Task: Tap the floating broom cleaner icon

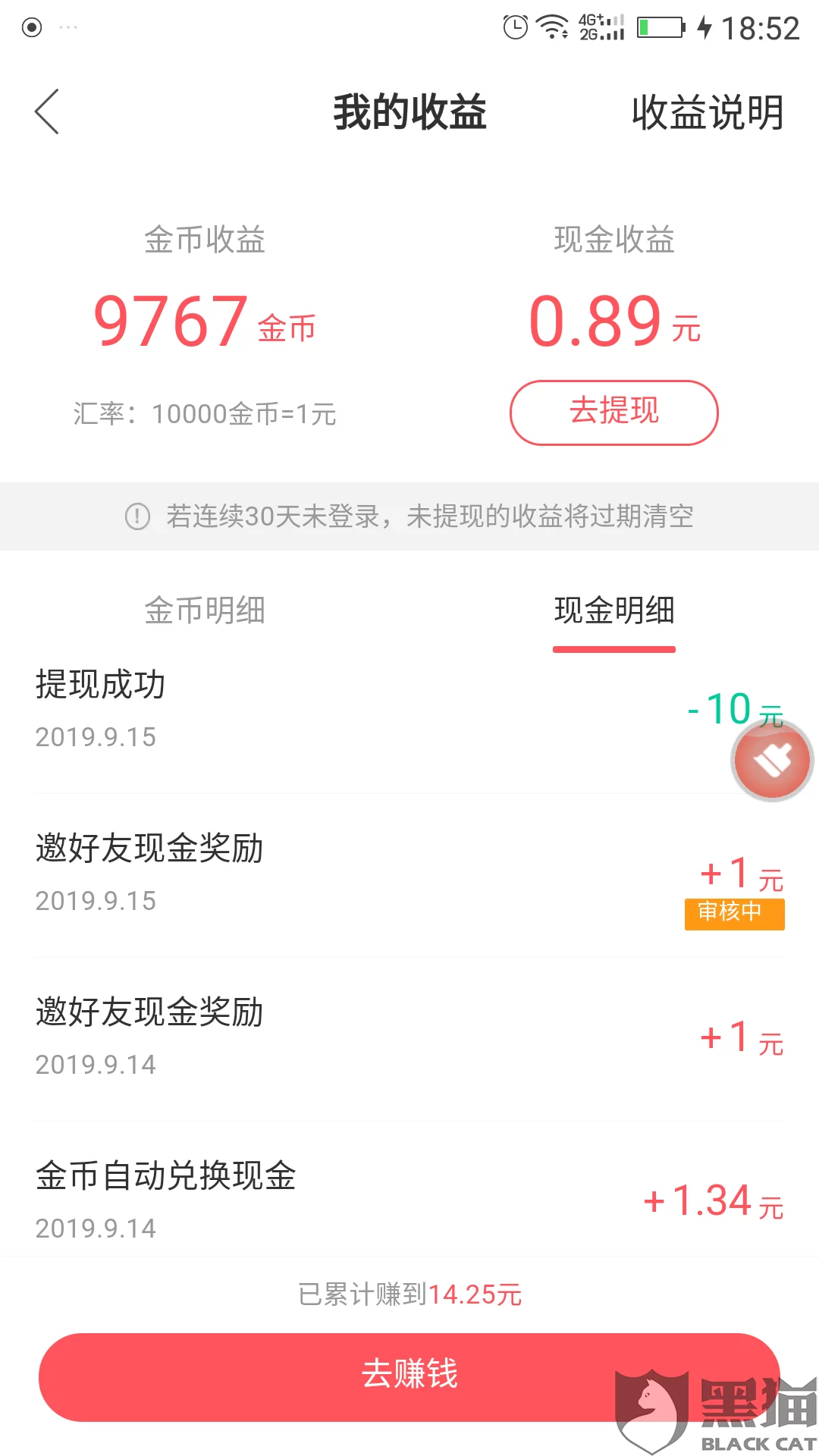Action: click(772, 759)
